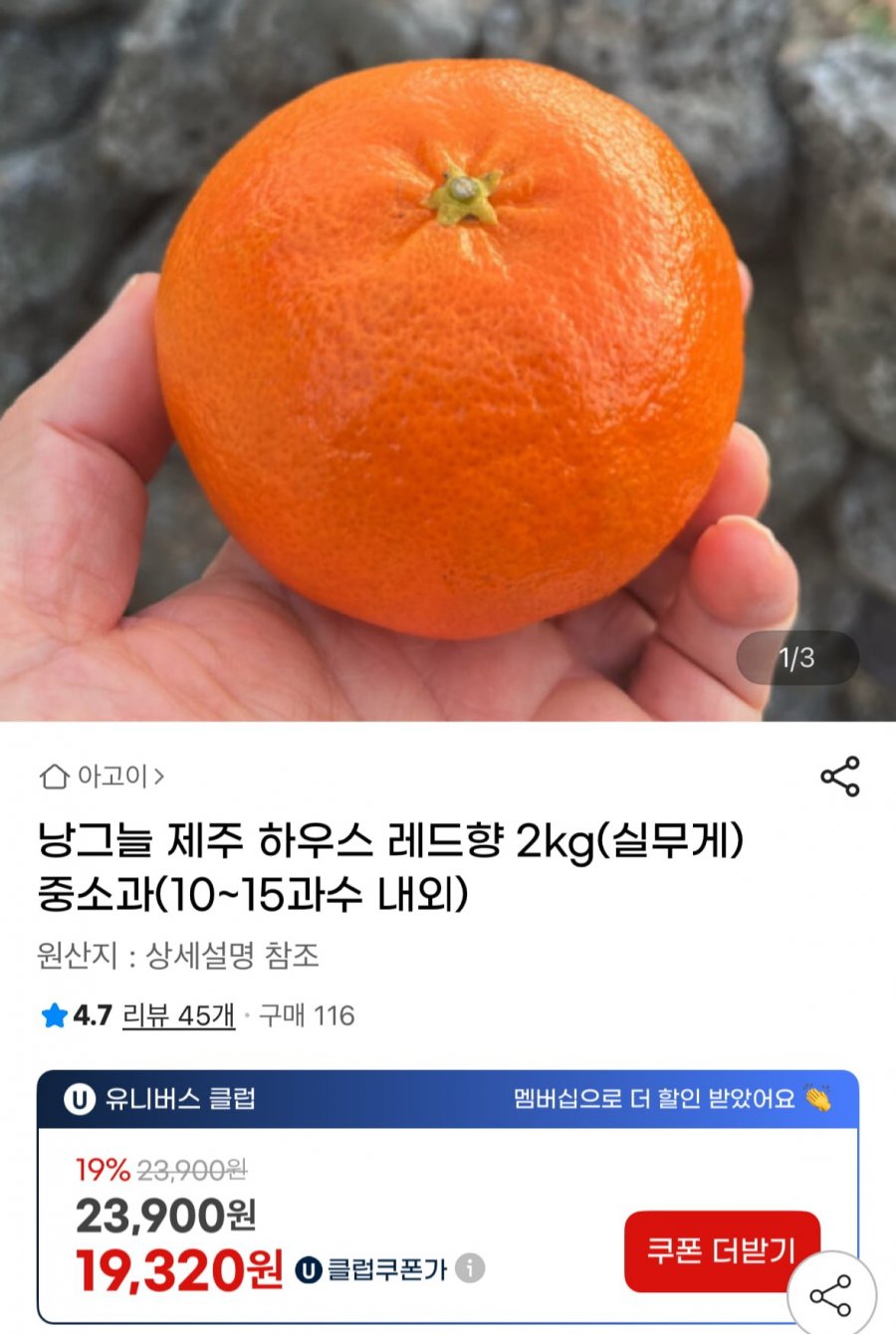This screenshot has width=896, height=1334.
Task: Tap the 1/3 image counter badge
Action: tap(794, 655)
